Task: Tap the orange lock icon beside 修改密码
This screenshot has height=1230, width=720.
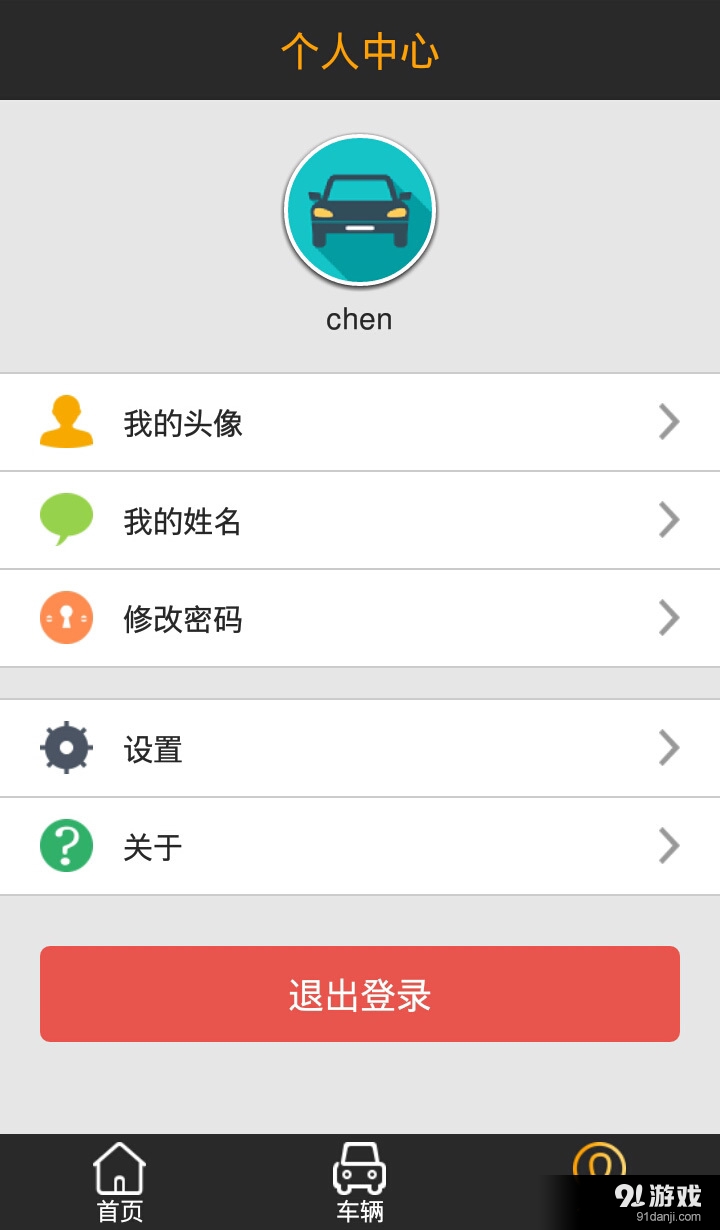Action: pyautogui.click(x=66, y=618)
